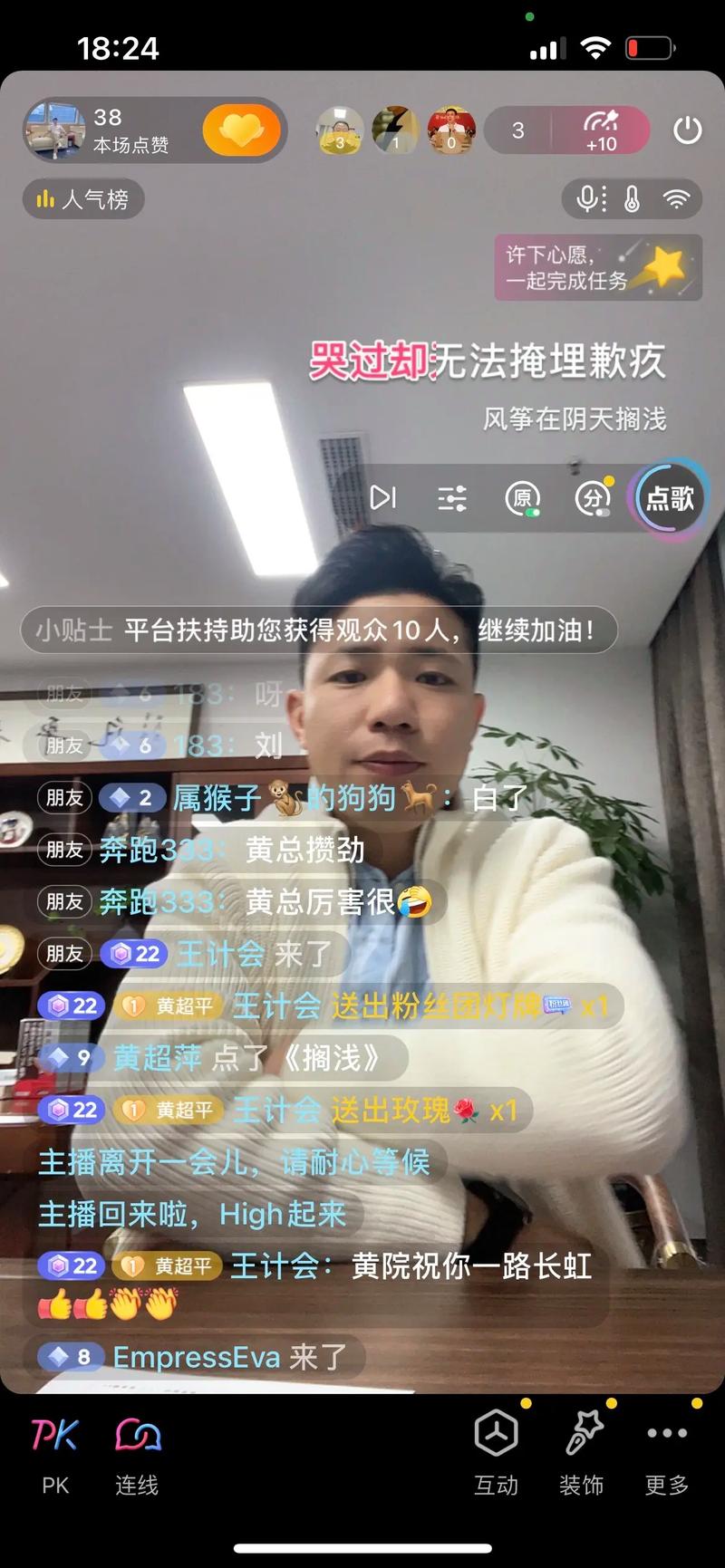Tap 点歌 to request a song

pos(670,497)
